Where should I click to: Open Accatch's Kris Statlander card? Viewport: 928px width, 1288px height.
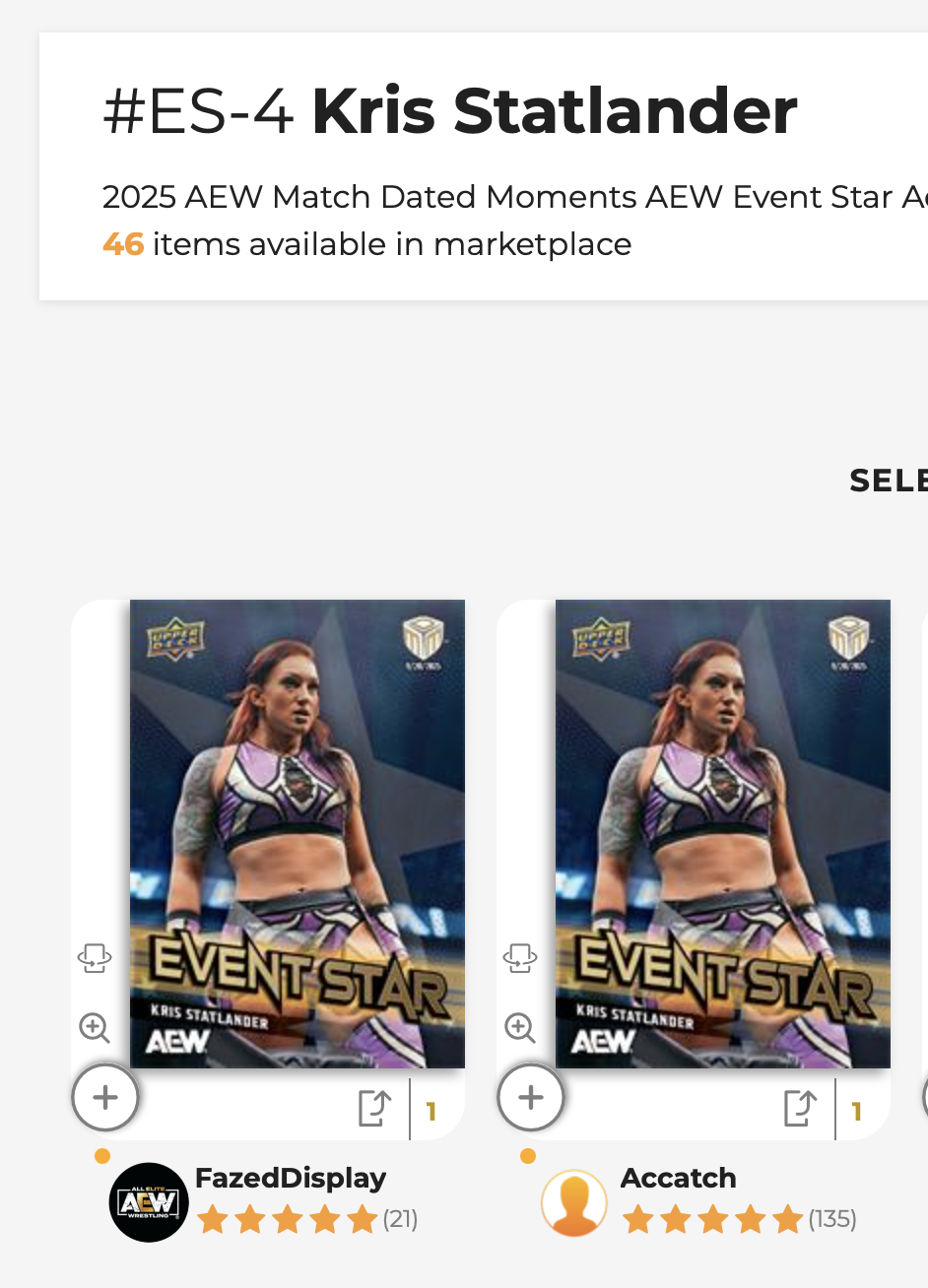(722, 833)
